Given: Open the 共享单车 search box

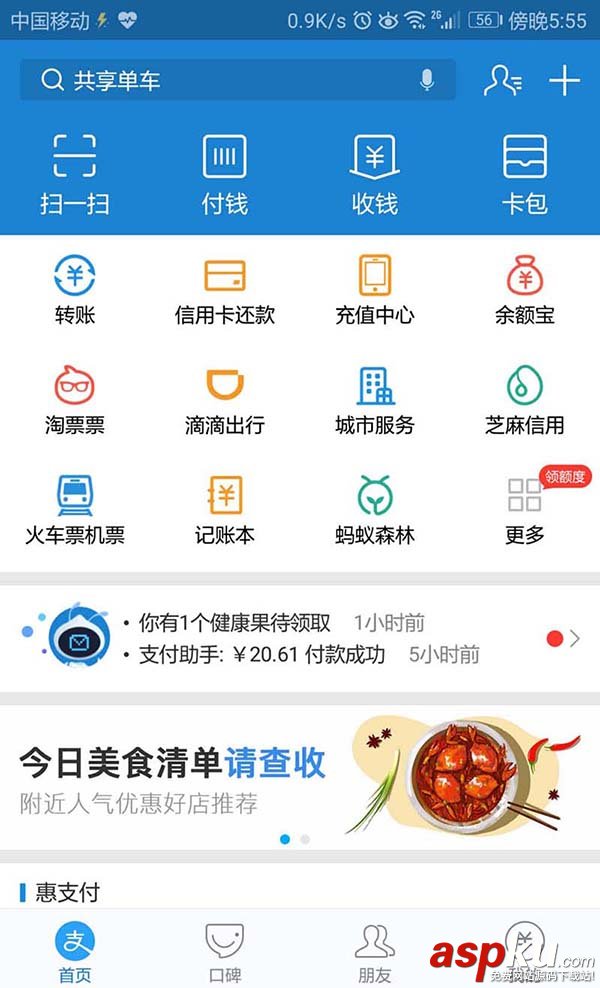Looking at the screenshot, I should point(220,81).
